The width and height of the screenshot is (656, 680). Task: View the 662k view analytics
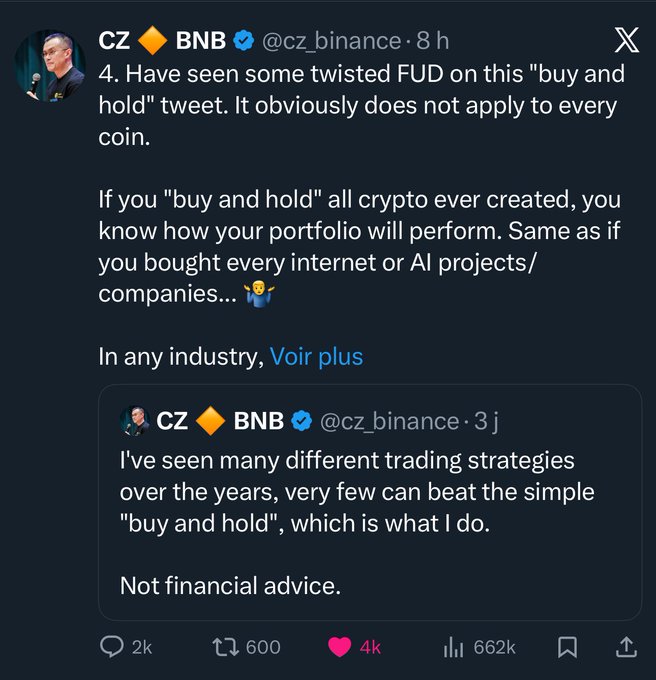pyautogui.click(x=454, y=647)
